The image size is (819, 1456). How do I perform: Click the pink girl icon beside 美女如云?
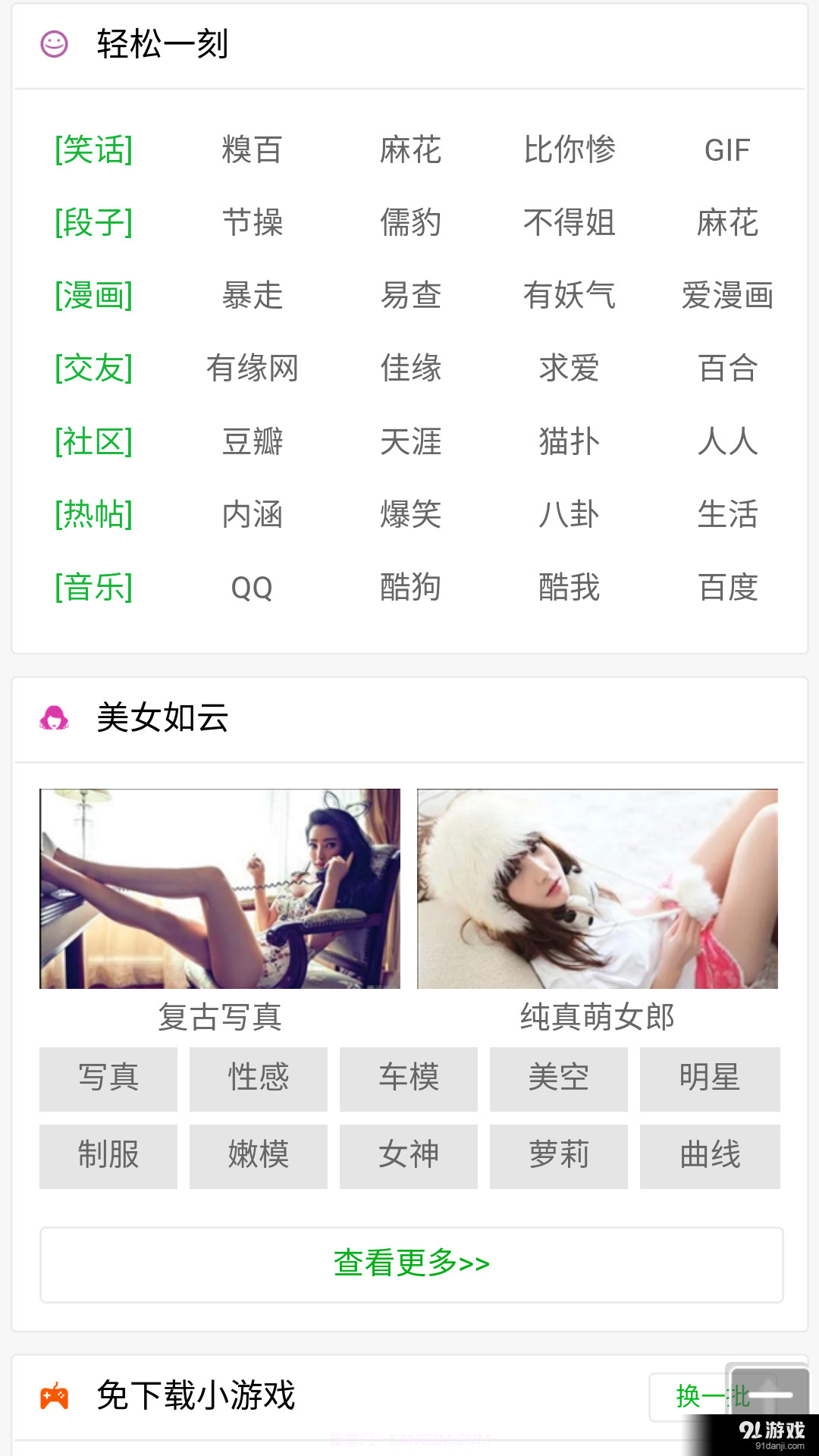coord(53,717)
